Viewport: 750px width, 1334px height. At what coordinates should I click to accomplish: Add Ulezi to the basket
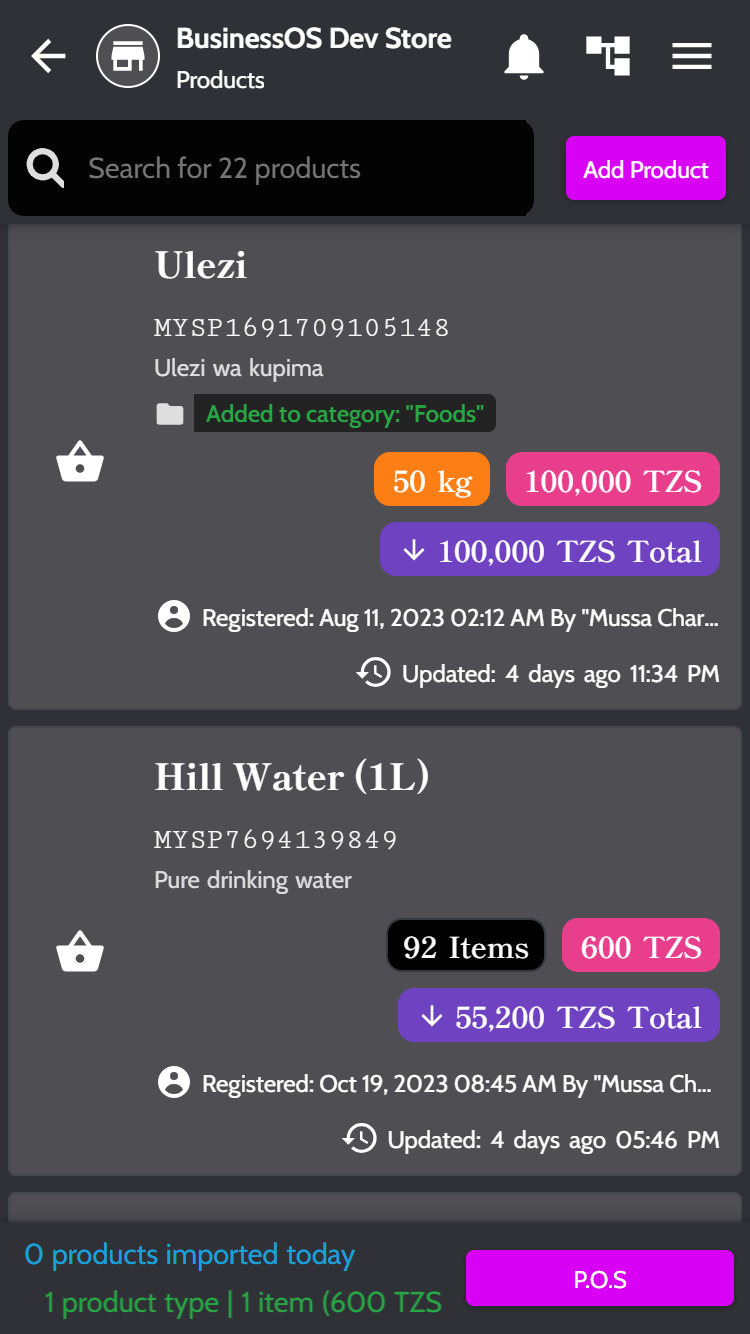point(80,464)
